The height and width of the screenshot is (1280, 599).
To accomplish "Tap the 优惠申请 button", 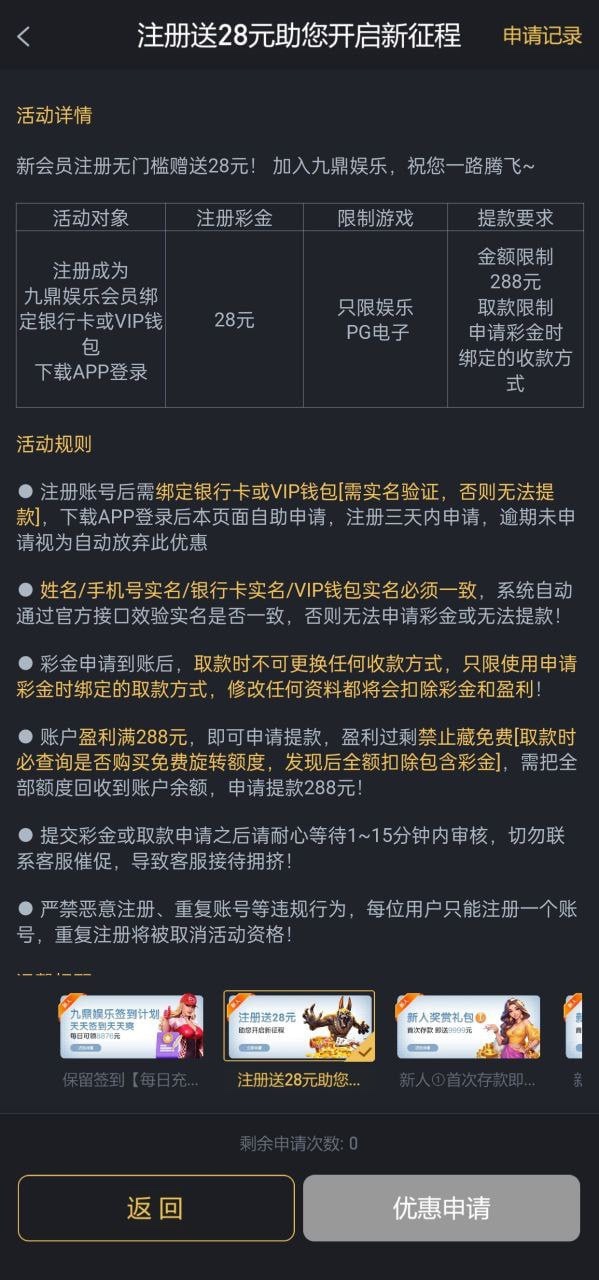I will (441, 1208).
